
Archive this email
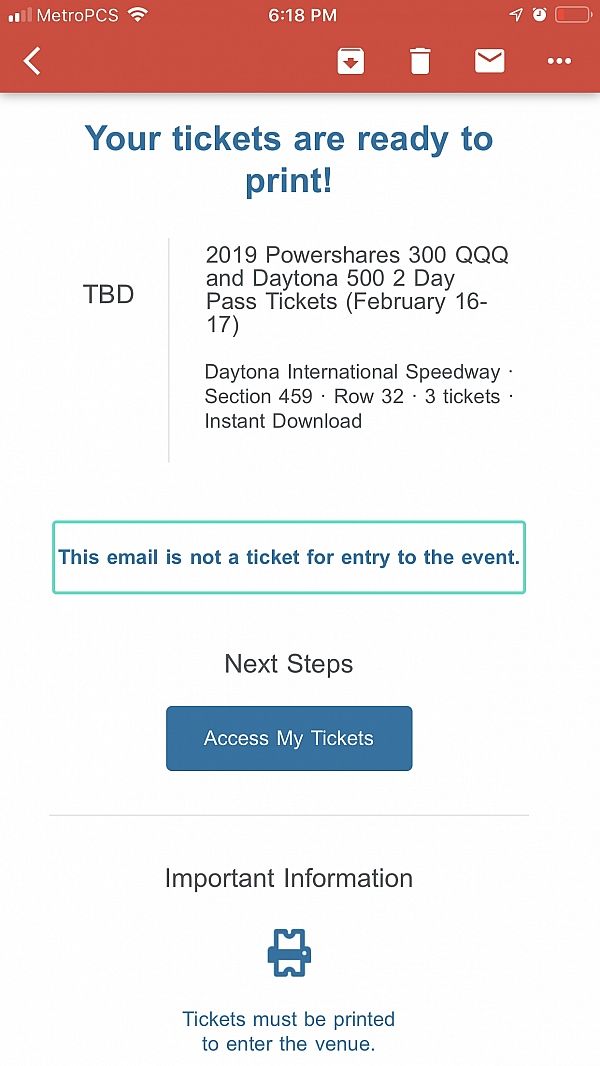point(351,61)
